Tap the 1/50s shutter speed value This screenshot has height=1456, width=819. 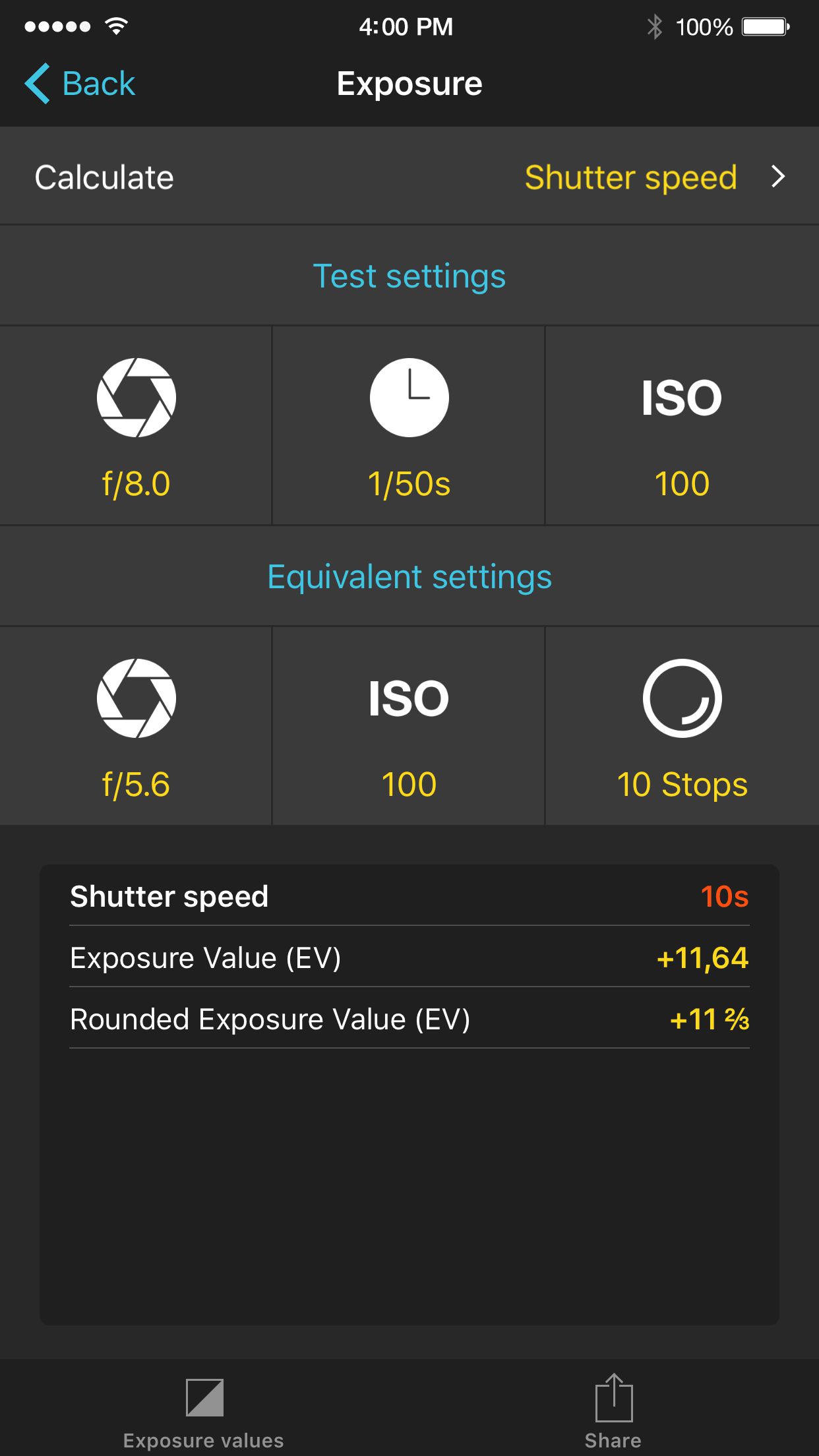[409, 485]
